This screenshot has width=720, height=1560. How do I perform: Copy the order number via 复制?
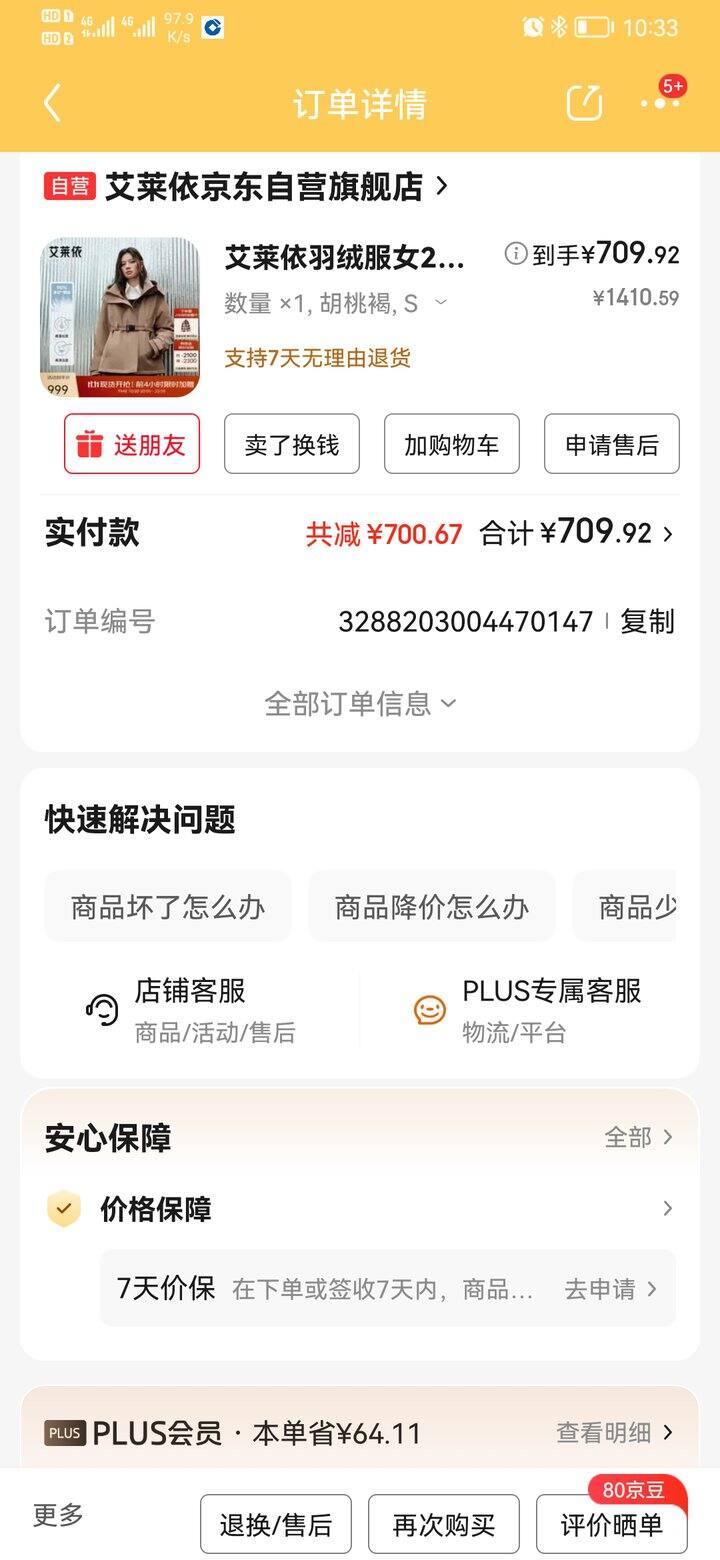[x=647, y=622]
